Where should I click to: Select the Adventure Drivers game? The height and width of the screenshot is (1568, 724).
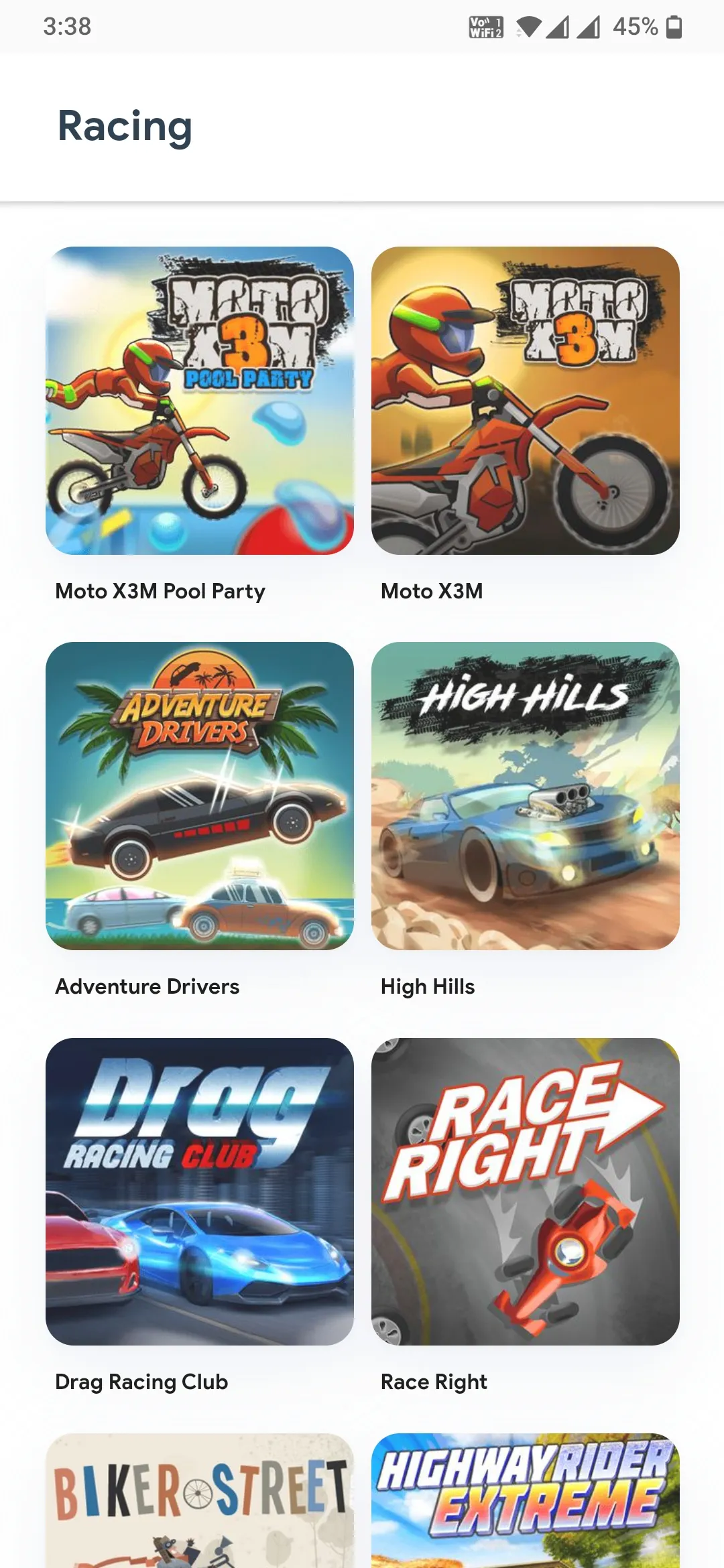200,796
